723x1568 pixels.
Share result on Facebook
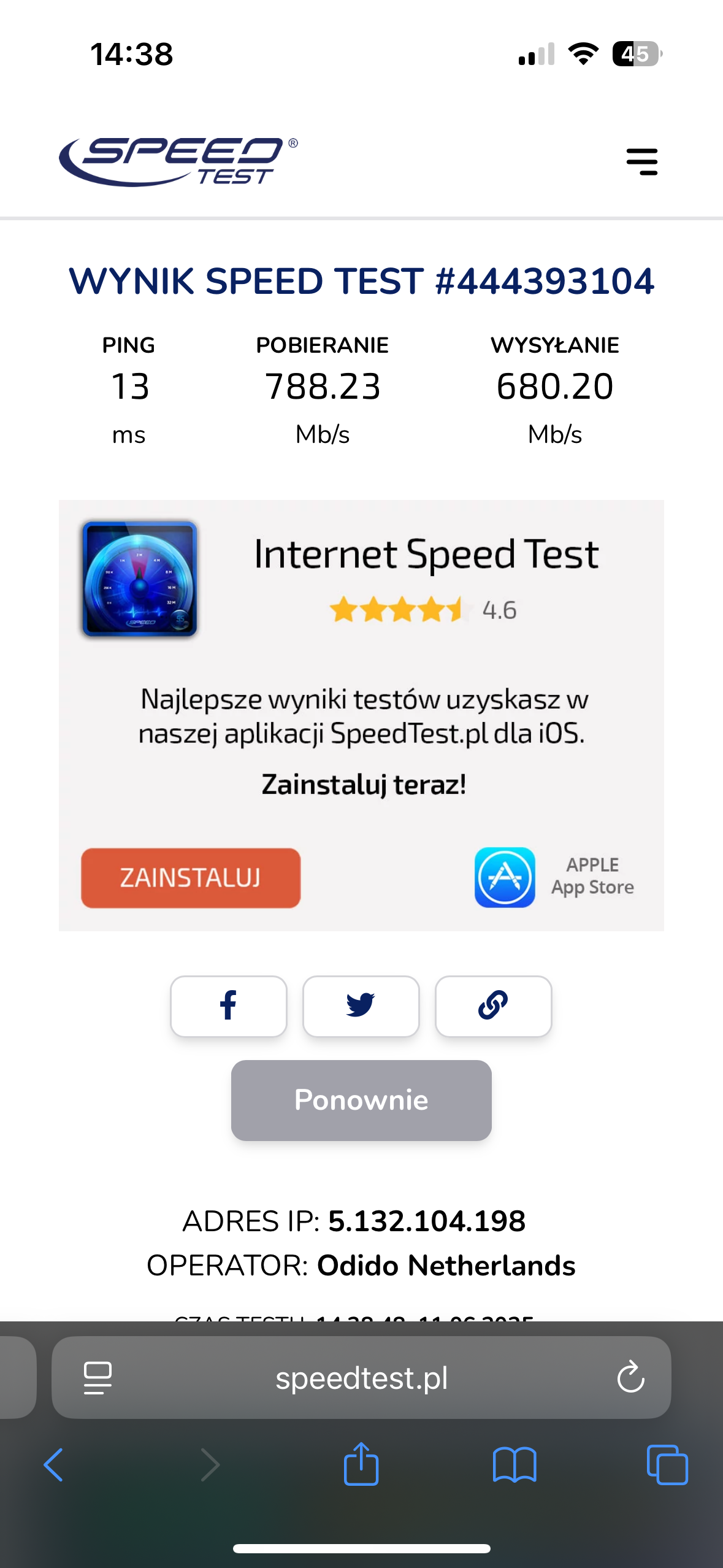229,1006
